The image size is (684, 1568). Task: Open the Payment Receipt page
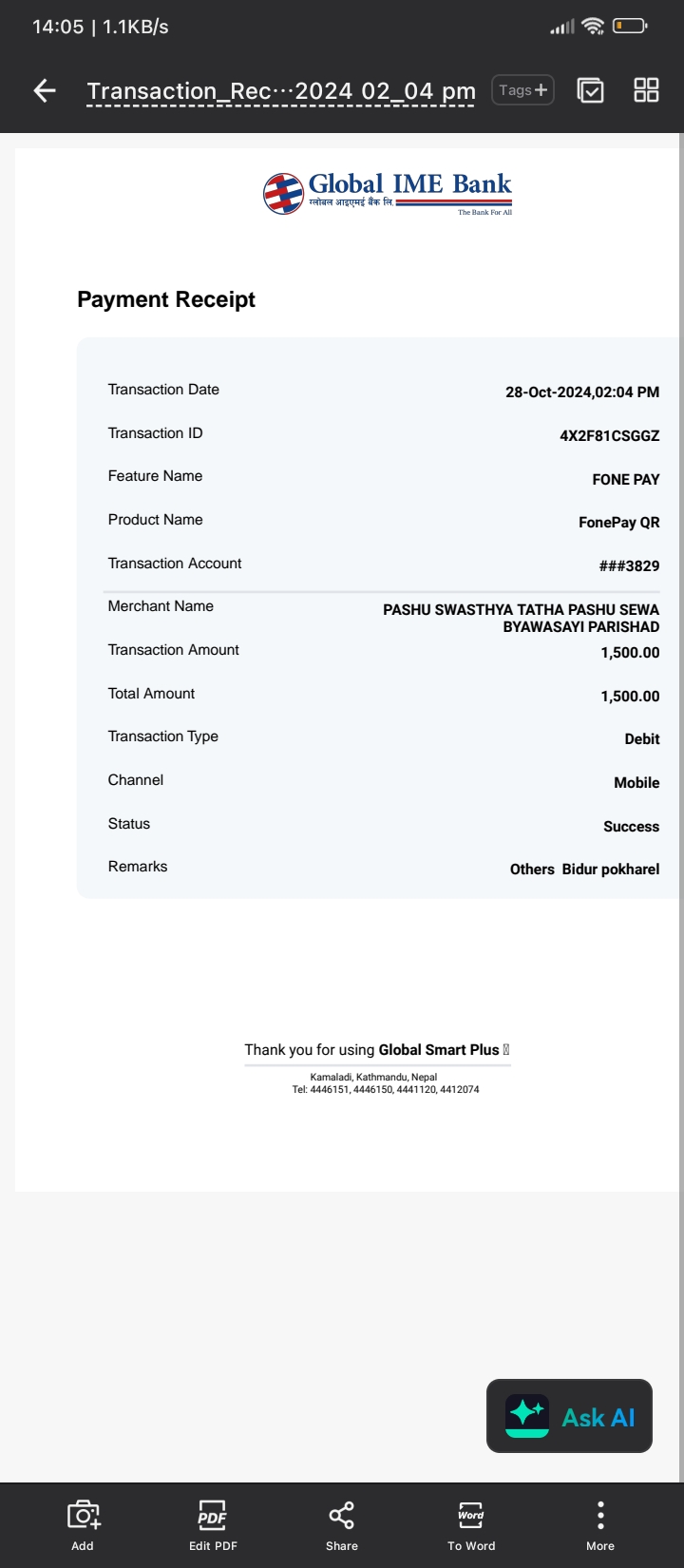click(348, 662)
